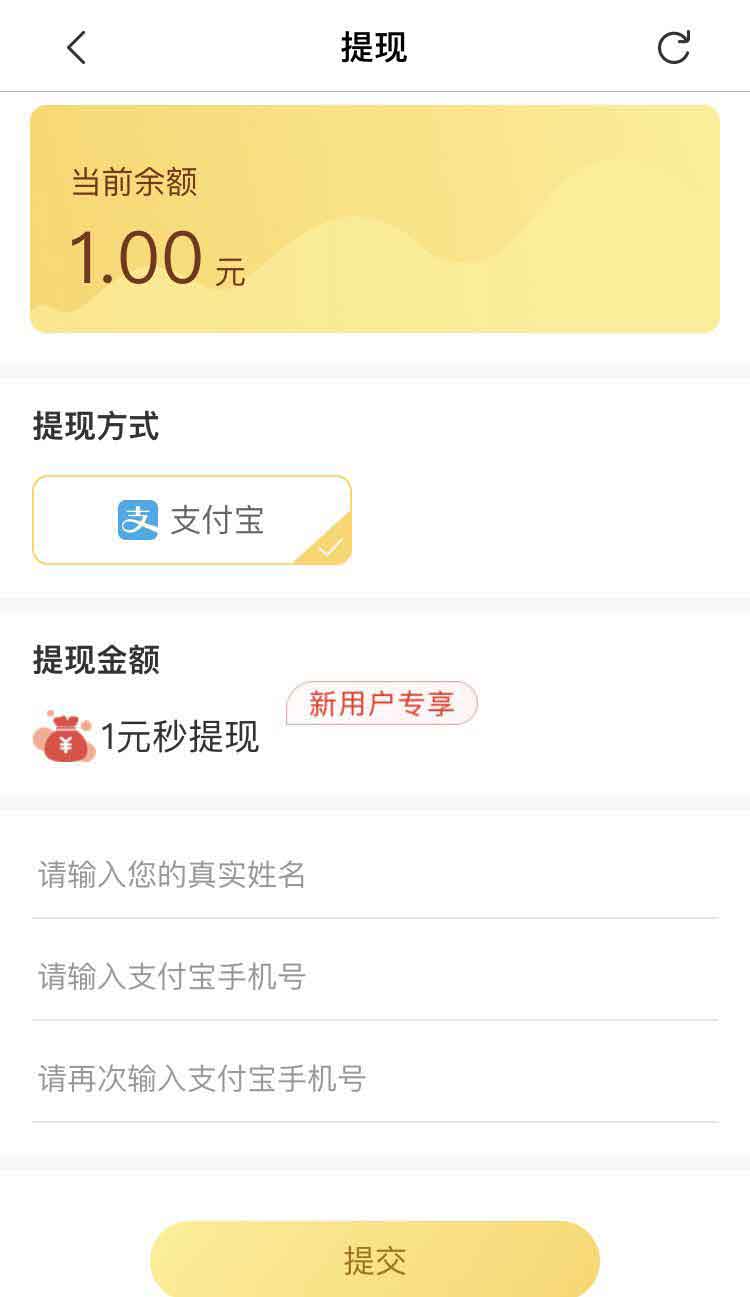Select 支付宝 as withdrawal method
This screenshot has width=750, height=1297.
pos(192,520)
